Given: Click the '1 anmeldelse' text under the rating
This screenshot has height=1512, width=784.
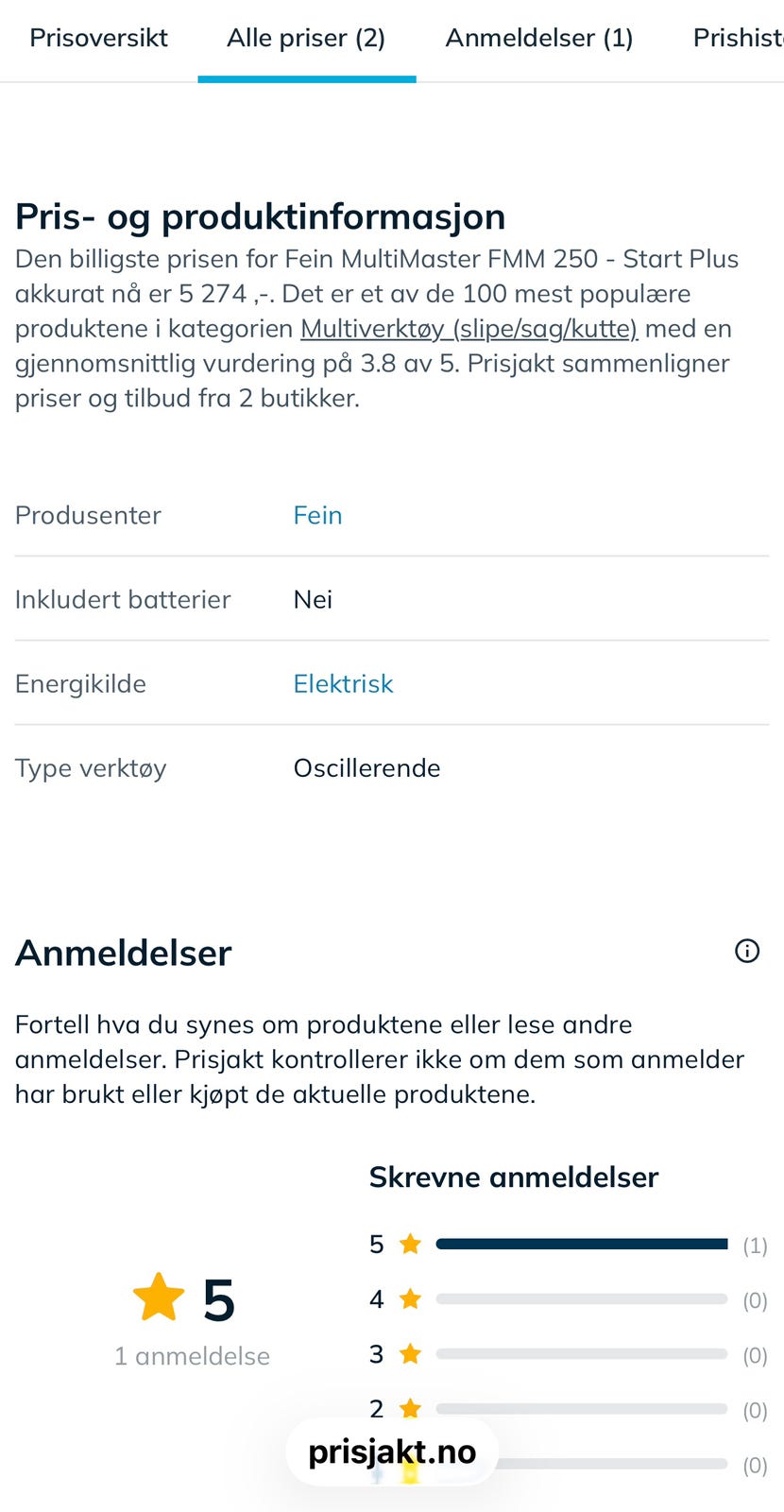Looking at the screenshot, I should (x=193, y=1355).
